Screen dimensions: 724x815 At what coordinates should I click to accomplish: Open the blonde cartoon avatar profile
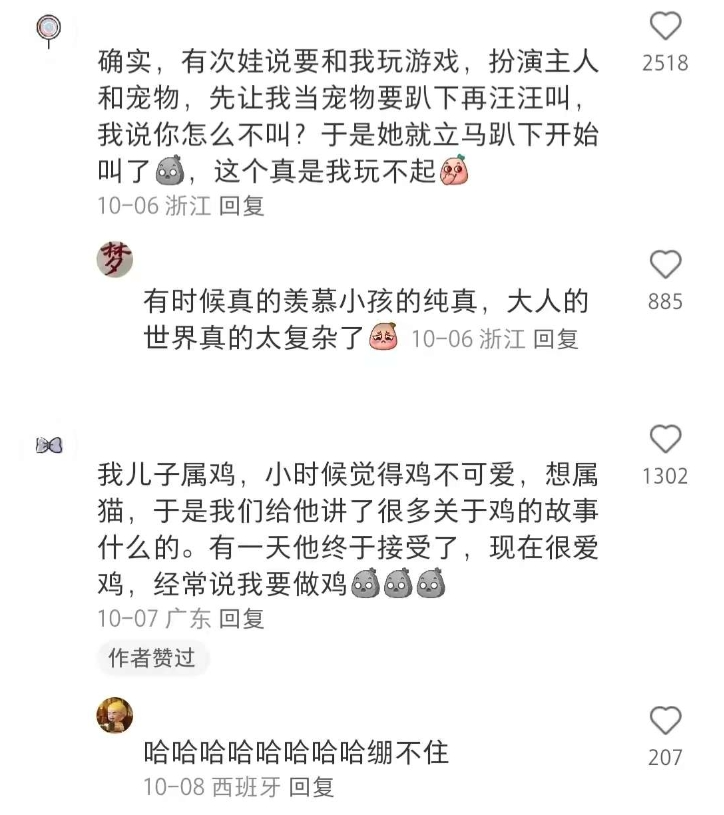click(114, 714)
